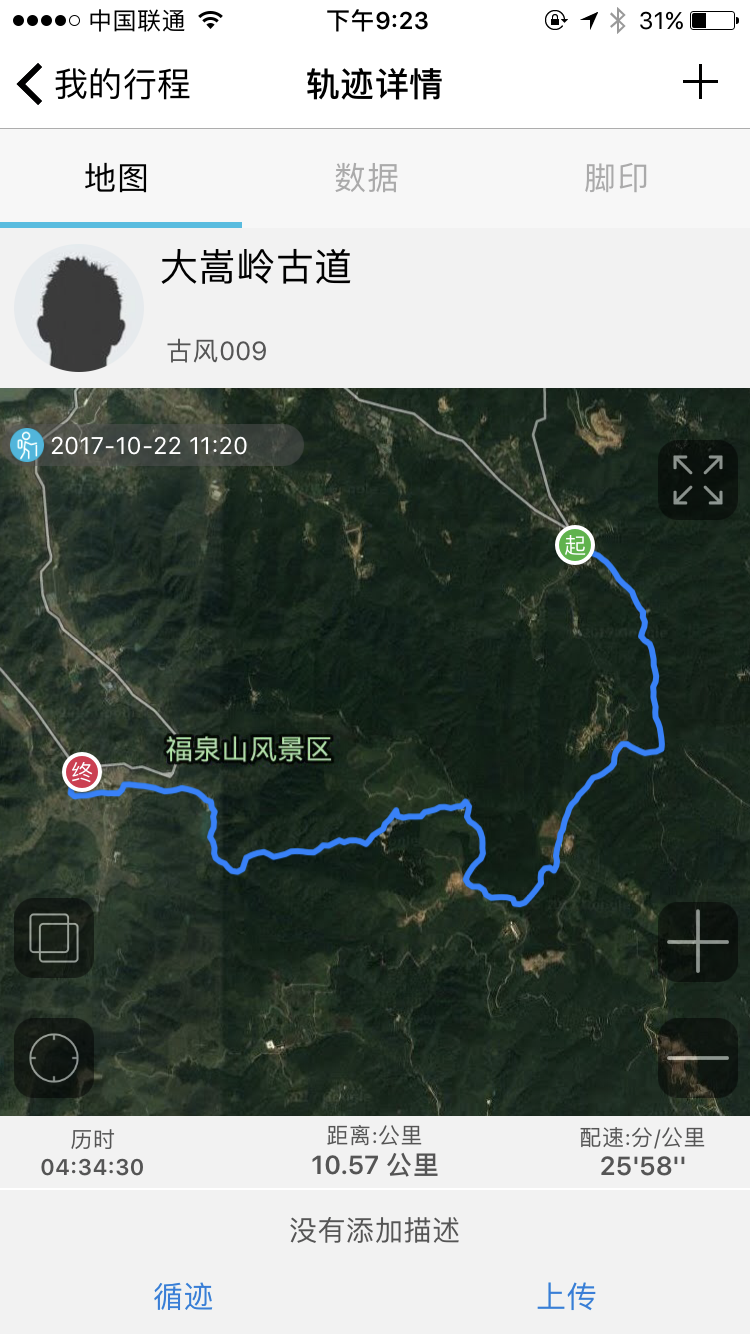750x1334 pixels.
Task: Tap the 起 start marker
Action: (x=574, y=545)
